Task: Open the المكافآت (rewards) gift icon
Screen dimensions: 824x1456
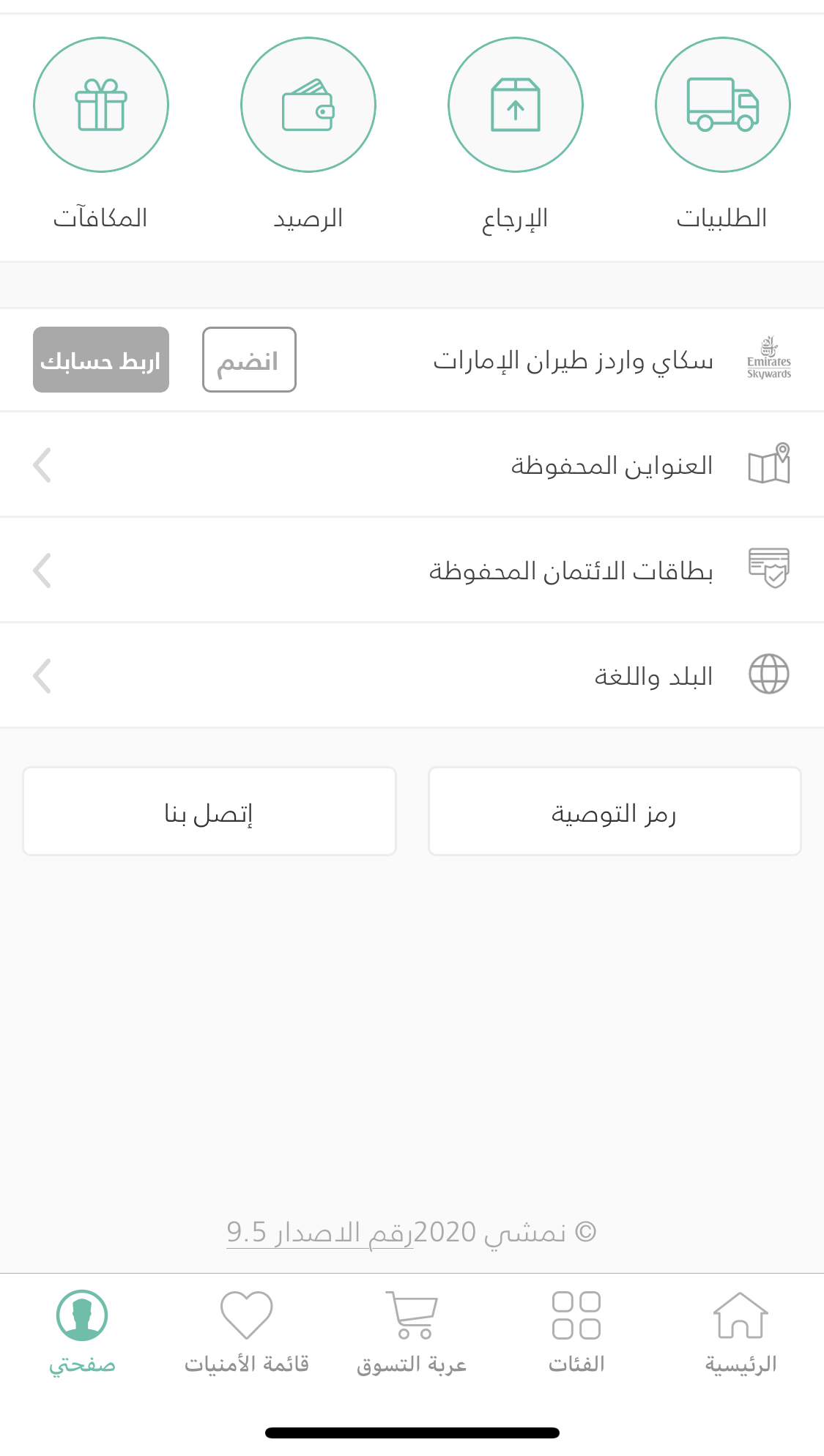Action: tap(101, 105)
